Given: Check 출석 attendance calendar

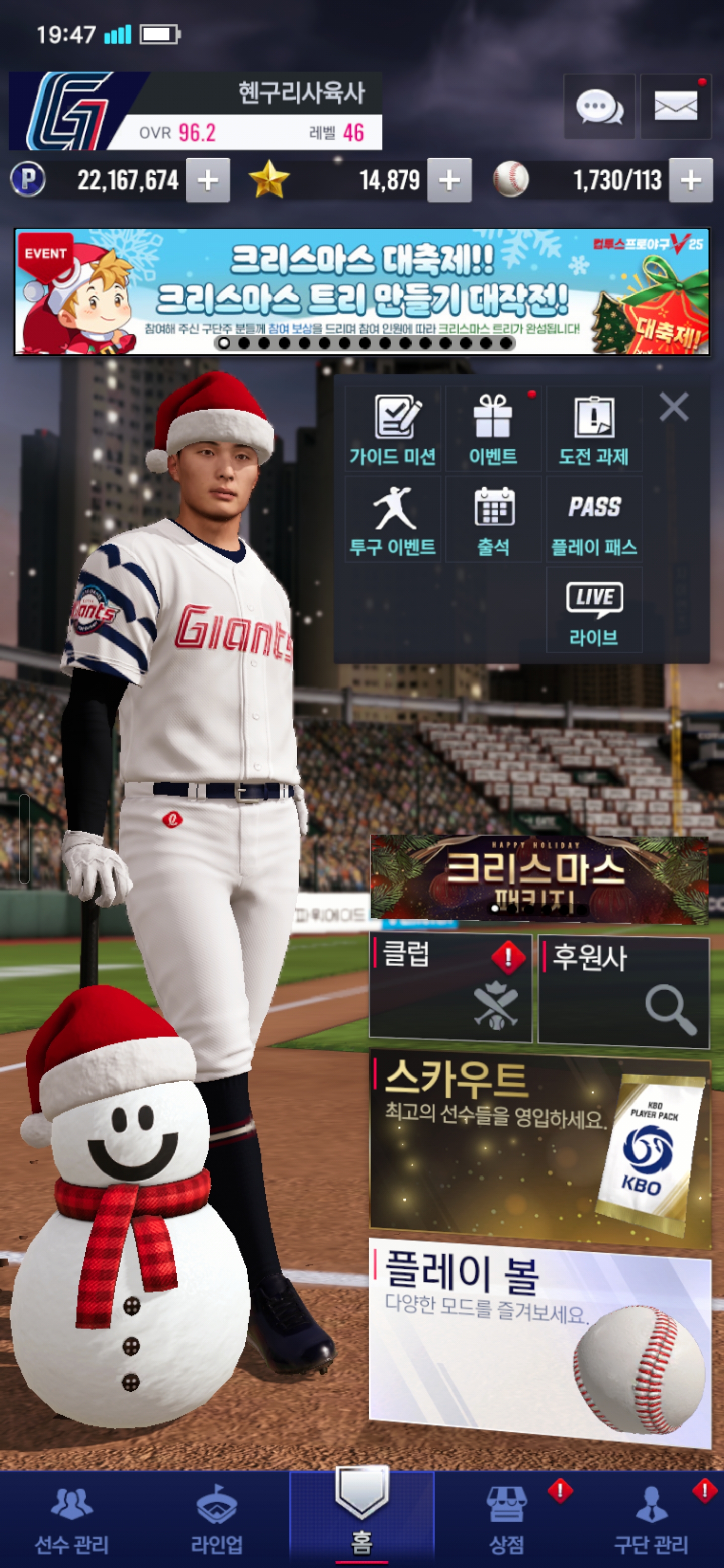Looking at the screenshot, I should click(493, 519).
